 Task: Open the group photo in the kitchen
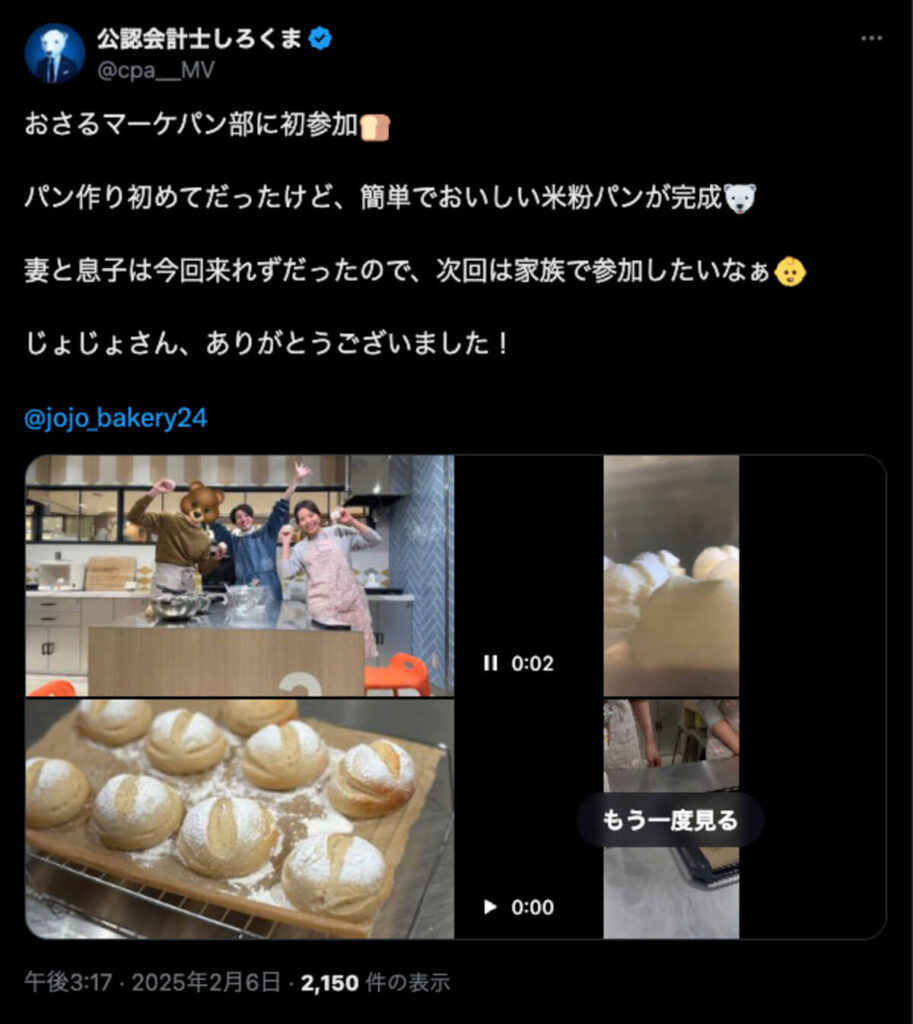coord(239,575)
